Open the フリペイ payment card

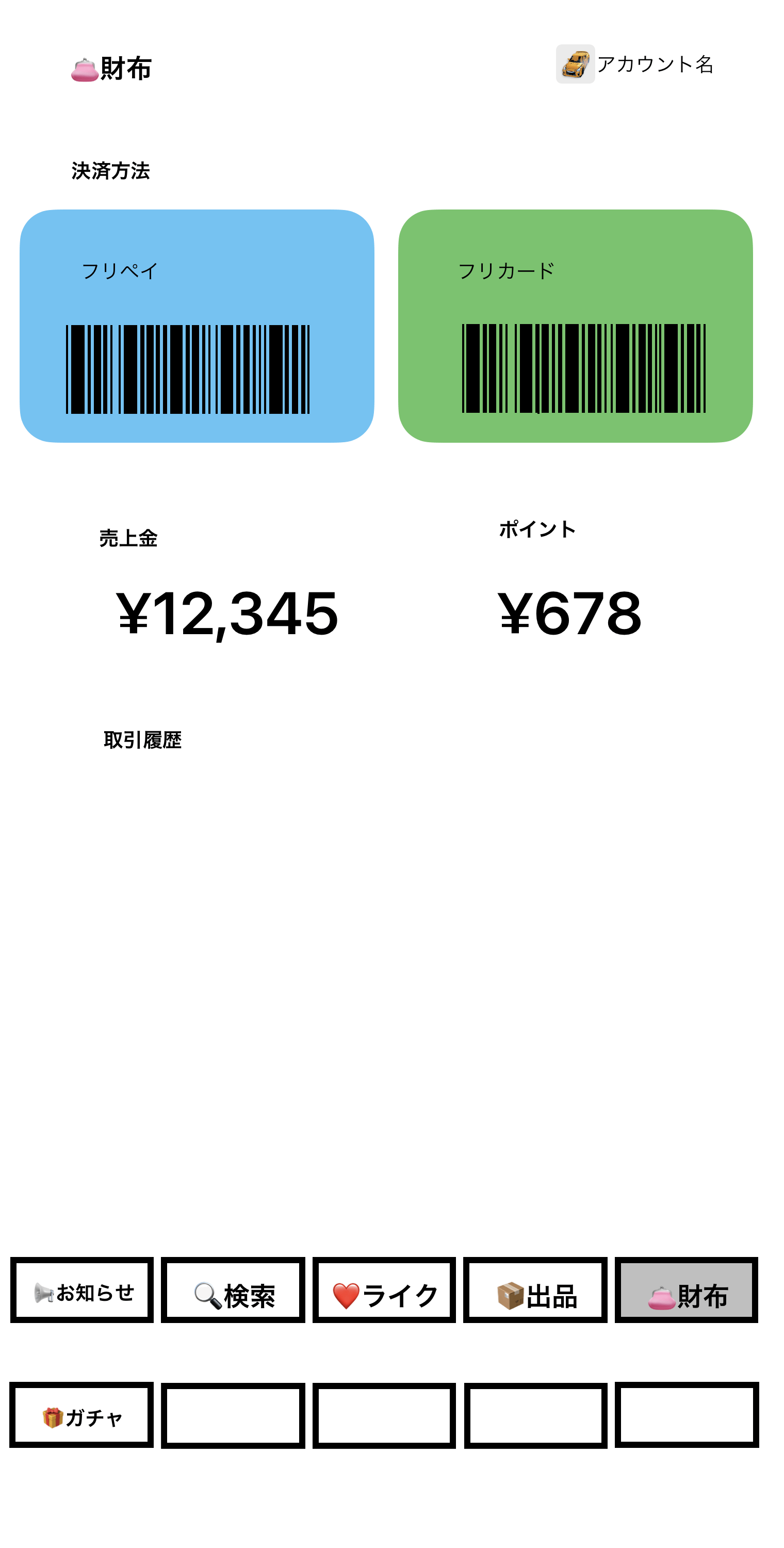197,326
